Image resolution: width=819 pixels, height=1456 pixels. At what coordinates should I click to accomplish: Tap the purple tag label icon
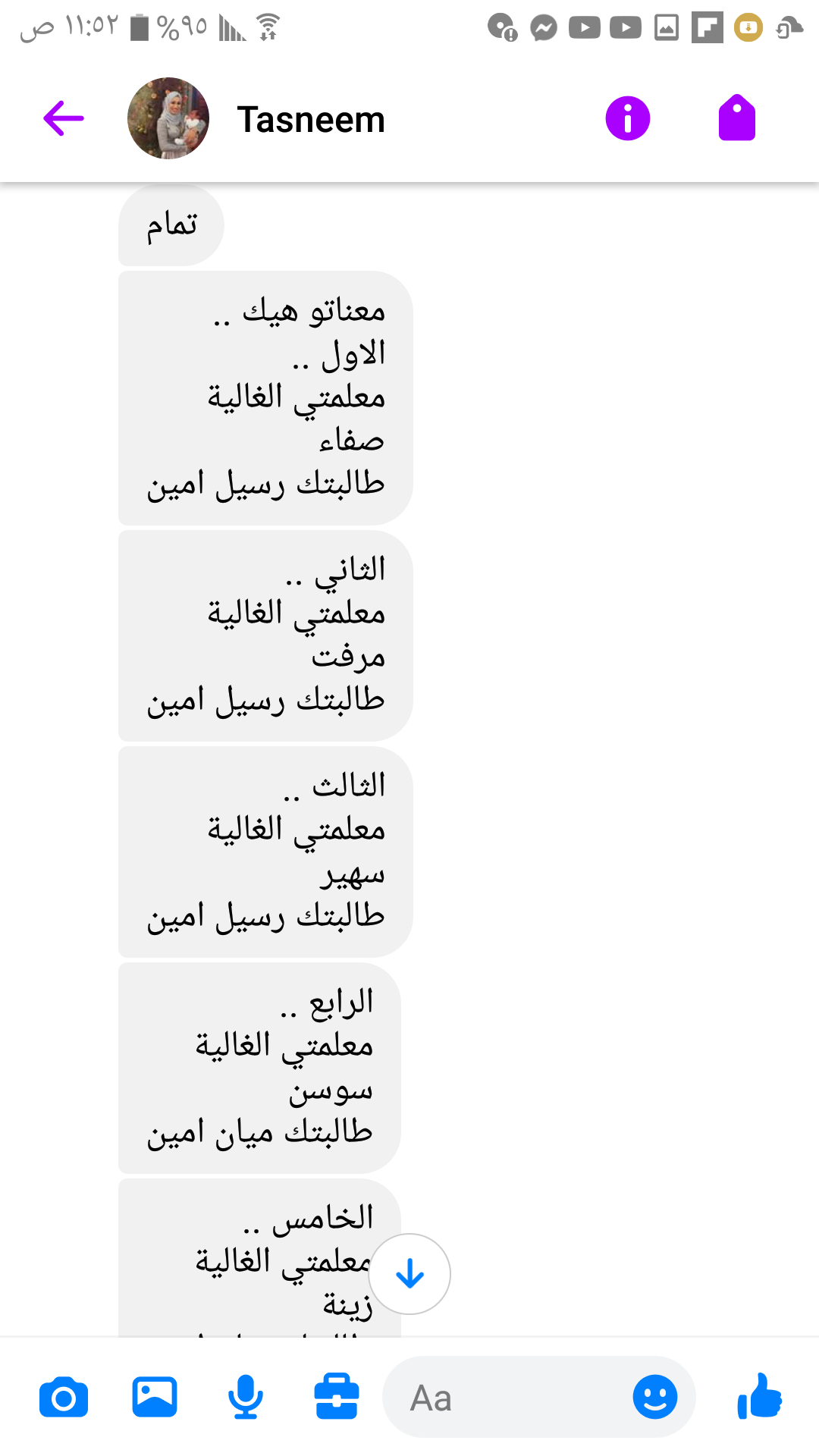(x=736, y=118)
